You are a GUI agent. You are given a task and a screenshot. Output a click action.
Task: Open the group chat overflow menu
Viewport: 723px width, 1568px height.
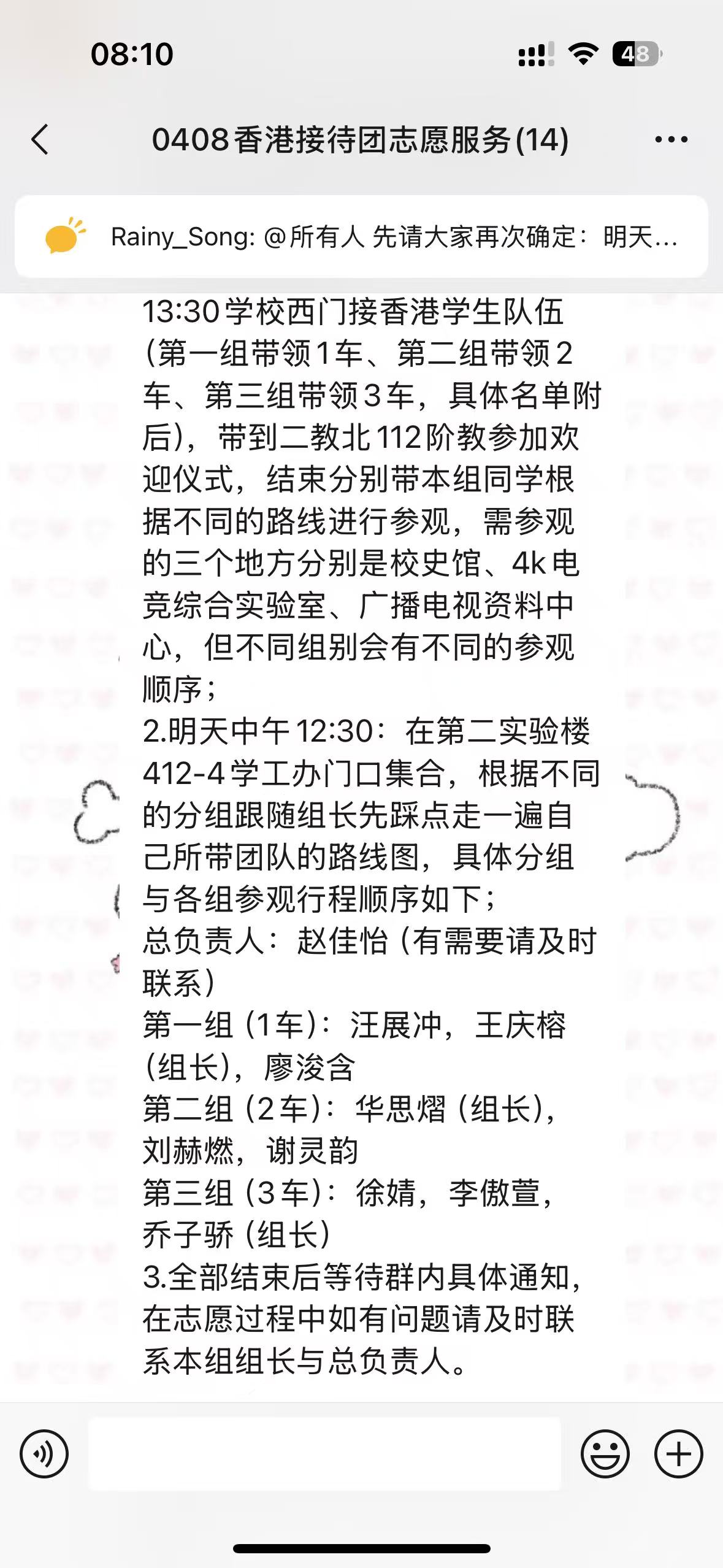[671, 140]
